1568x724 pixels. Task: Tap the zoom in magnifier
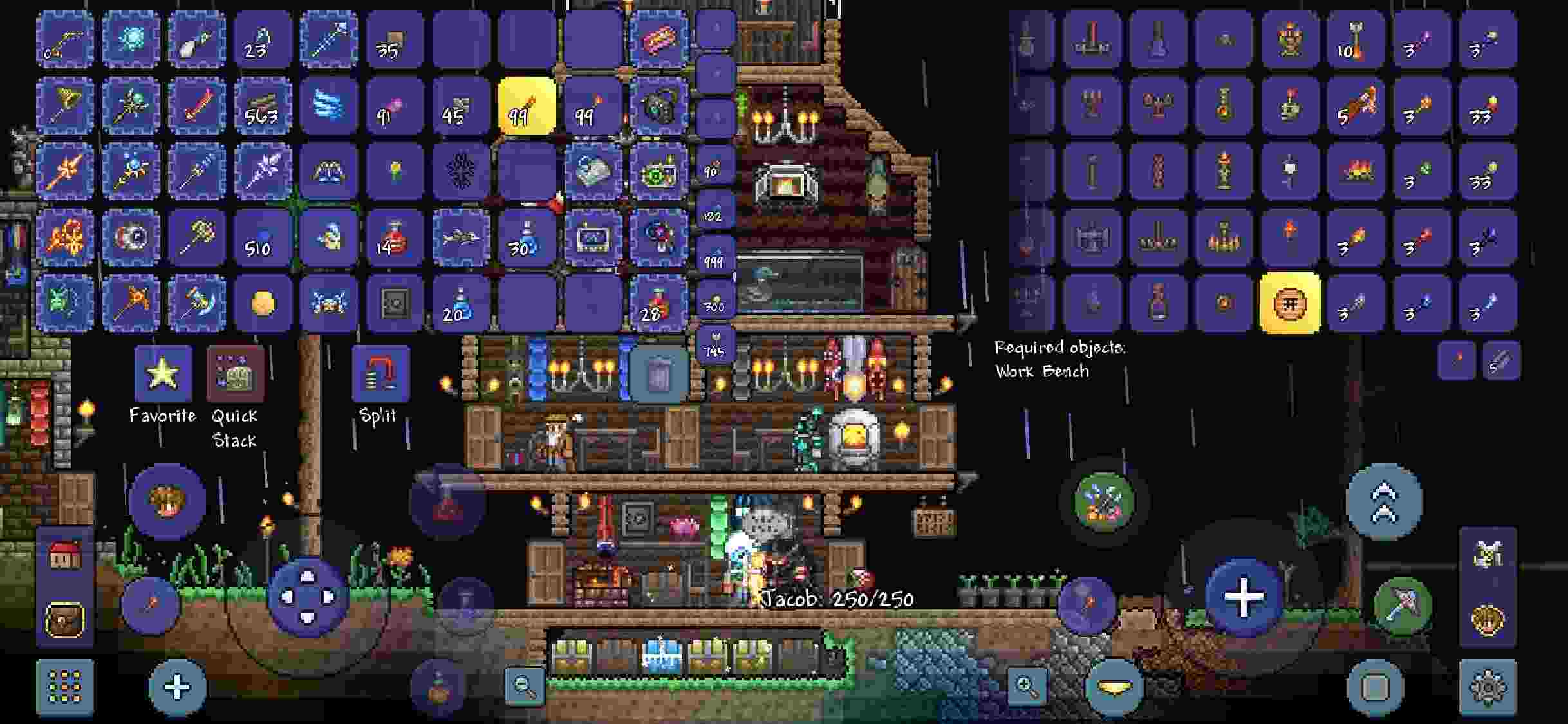(x=1027, y=687)
